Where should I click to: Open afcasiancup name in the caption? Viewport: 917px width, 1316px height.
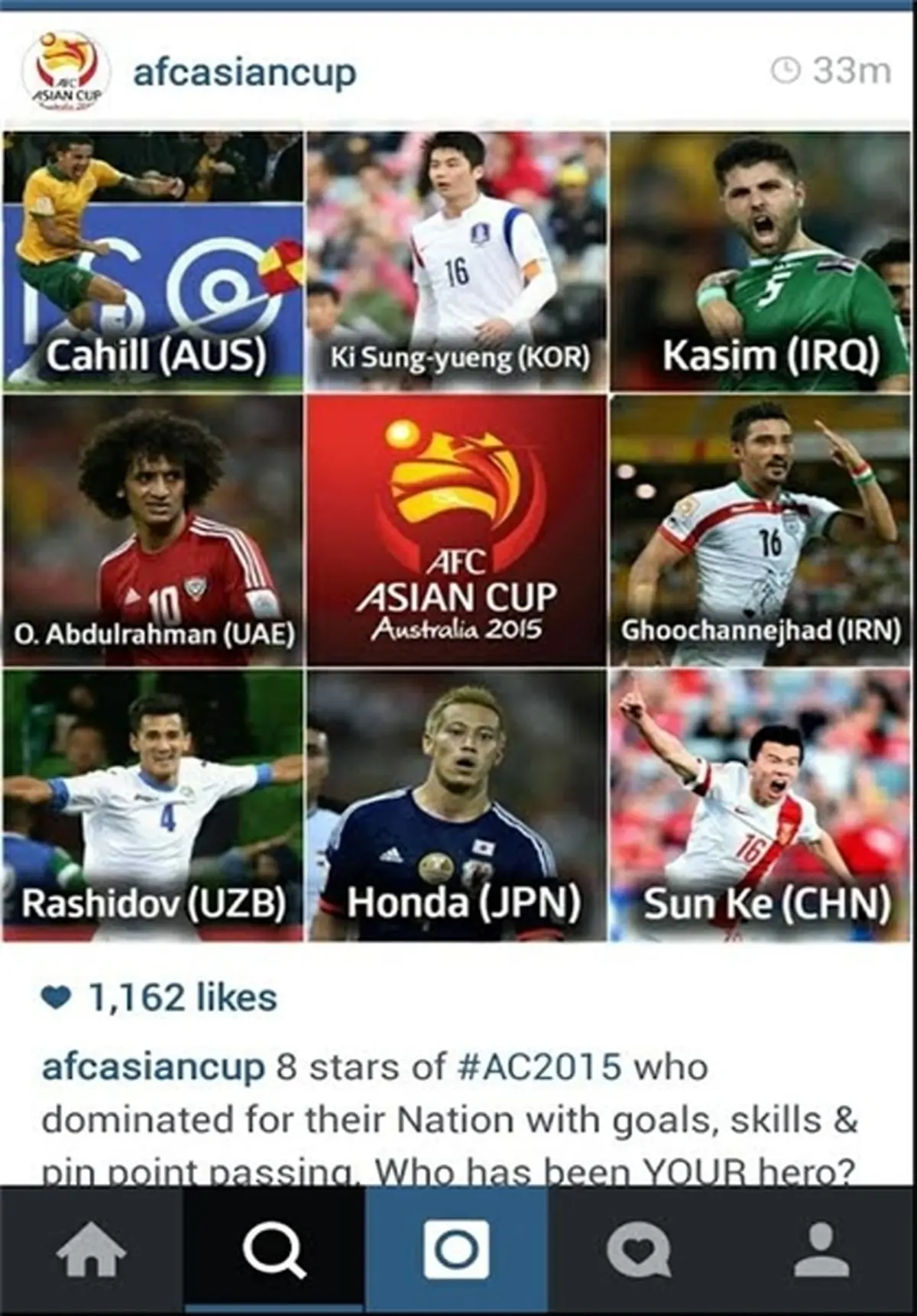pos(153,1067)
